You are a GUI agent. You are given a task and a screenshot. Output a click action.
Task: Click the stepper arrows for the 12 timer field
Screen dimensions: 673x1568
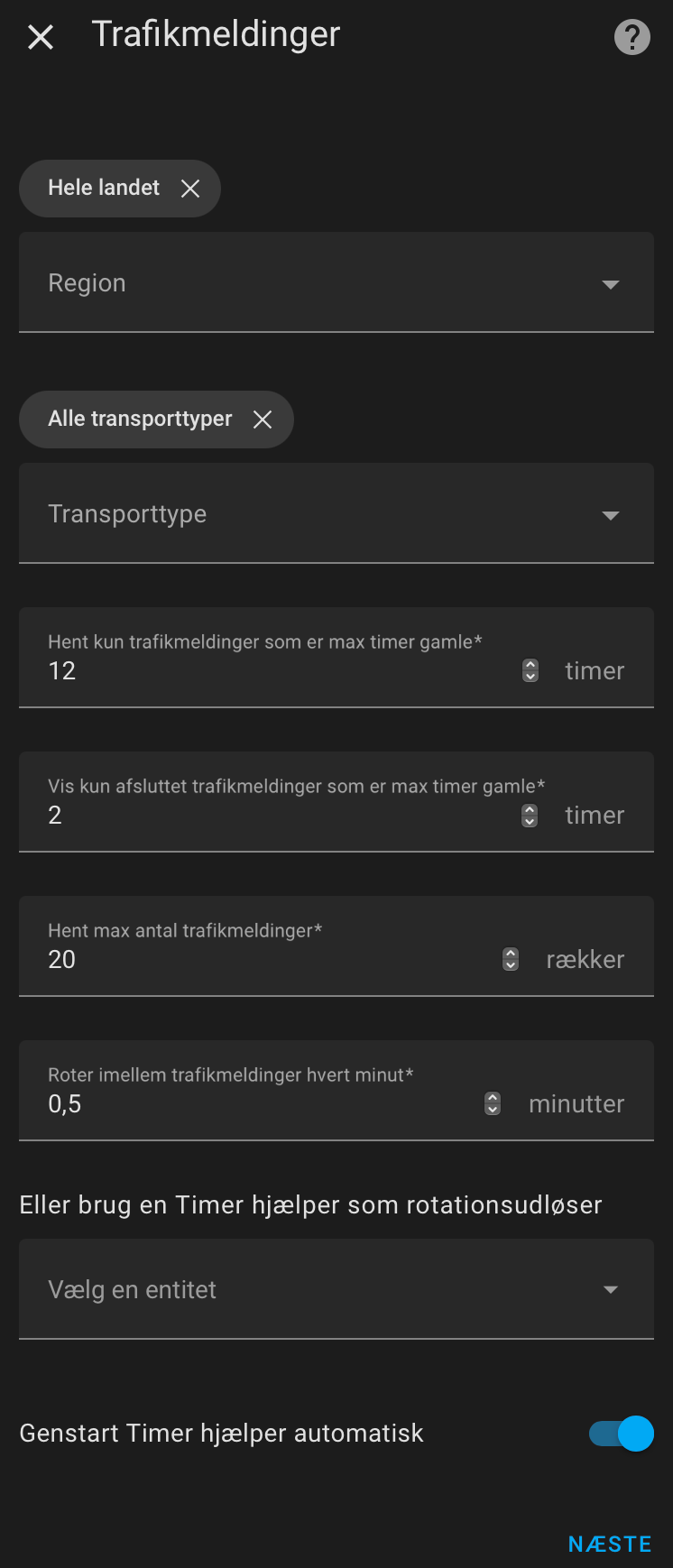coord(530,670)
